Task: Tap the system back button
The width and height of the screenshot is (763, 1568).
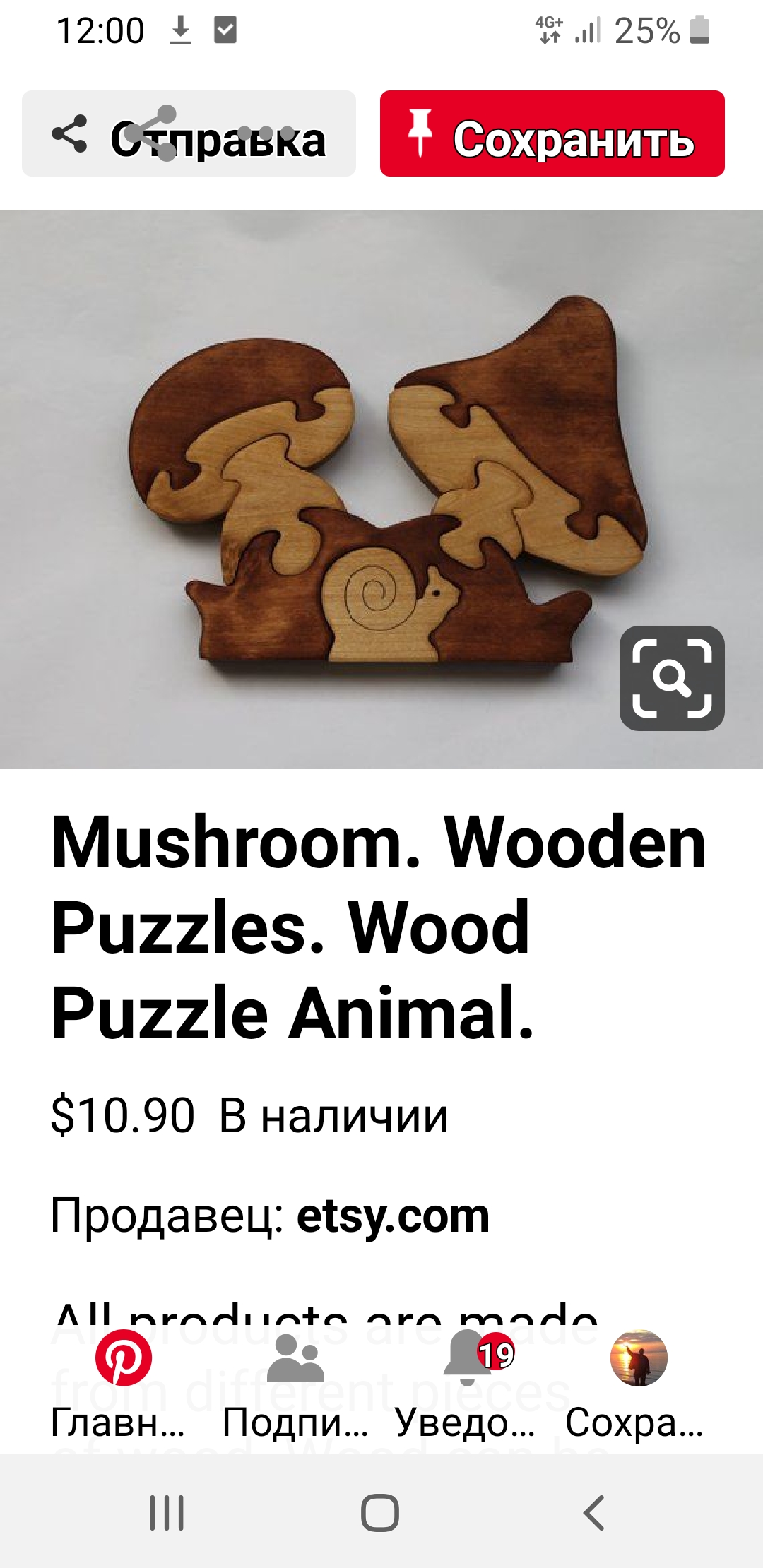Action: (x=593, y=1513)
